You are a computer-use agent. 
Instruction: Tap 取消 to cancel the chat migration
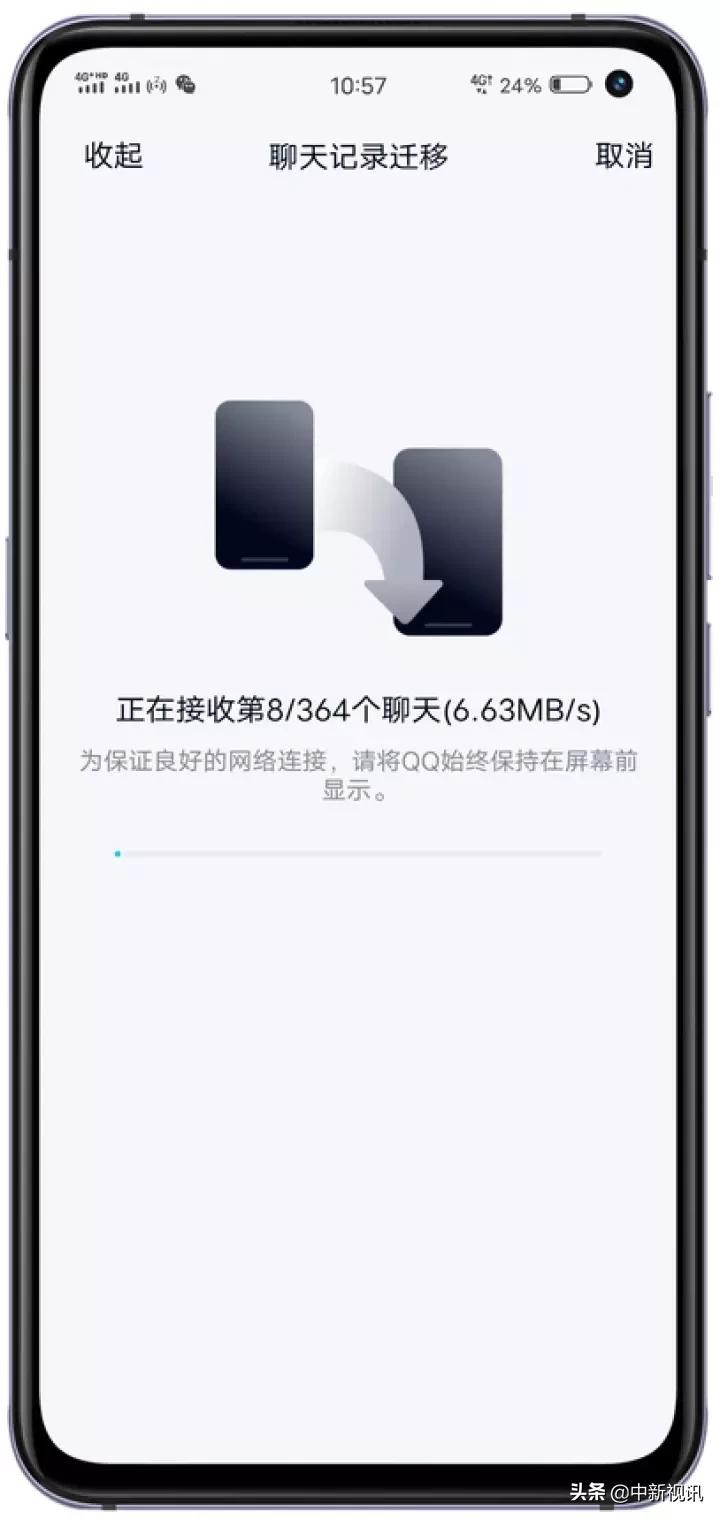tap(623, 156)
